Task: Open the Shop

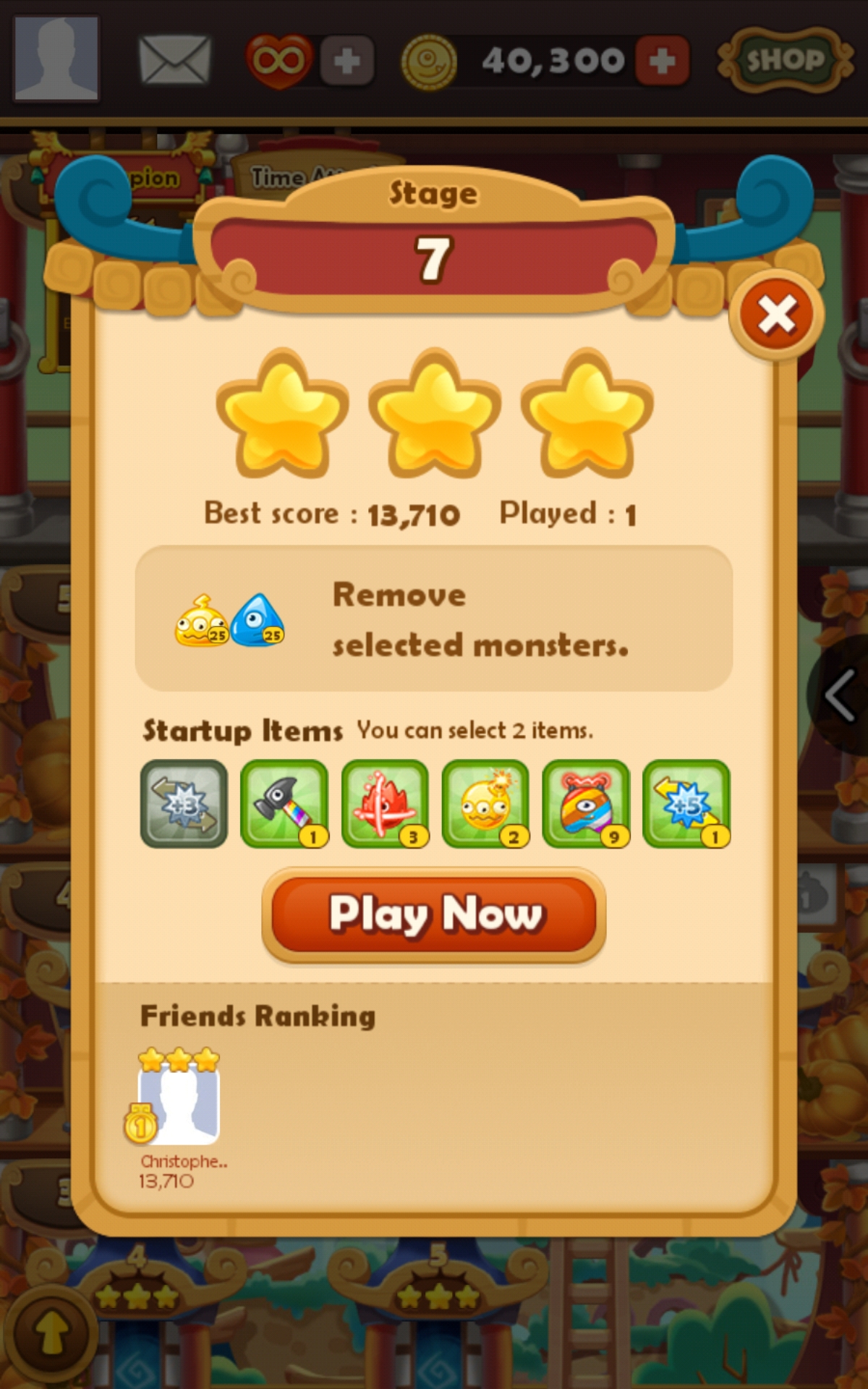Action: 785,60
